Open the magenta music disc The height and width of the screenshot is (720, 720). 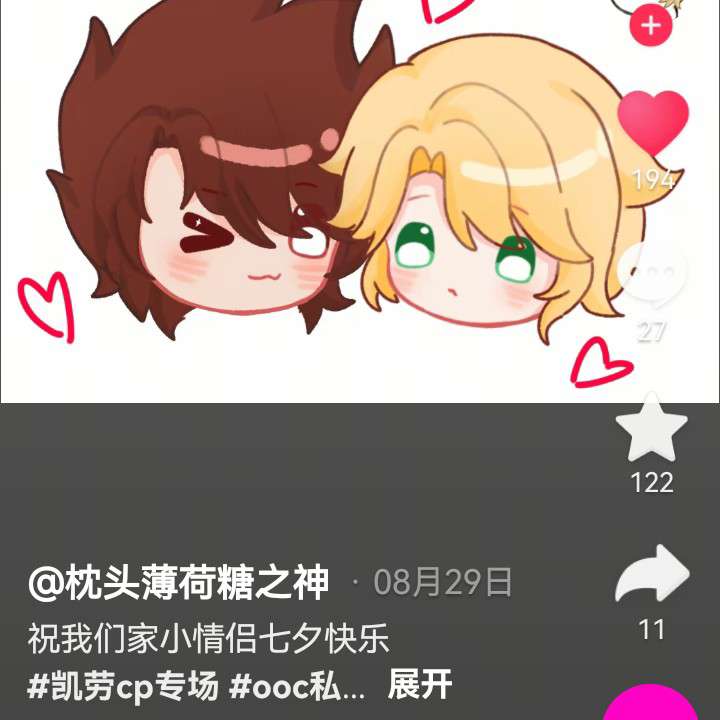coord(651,704)
